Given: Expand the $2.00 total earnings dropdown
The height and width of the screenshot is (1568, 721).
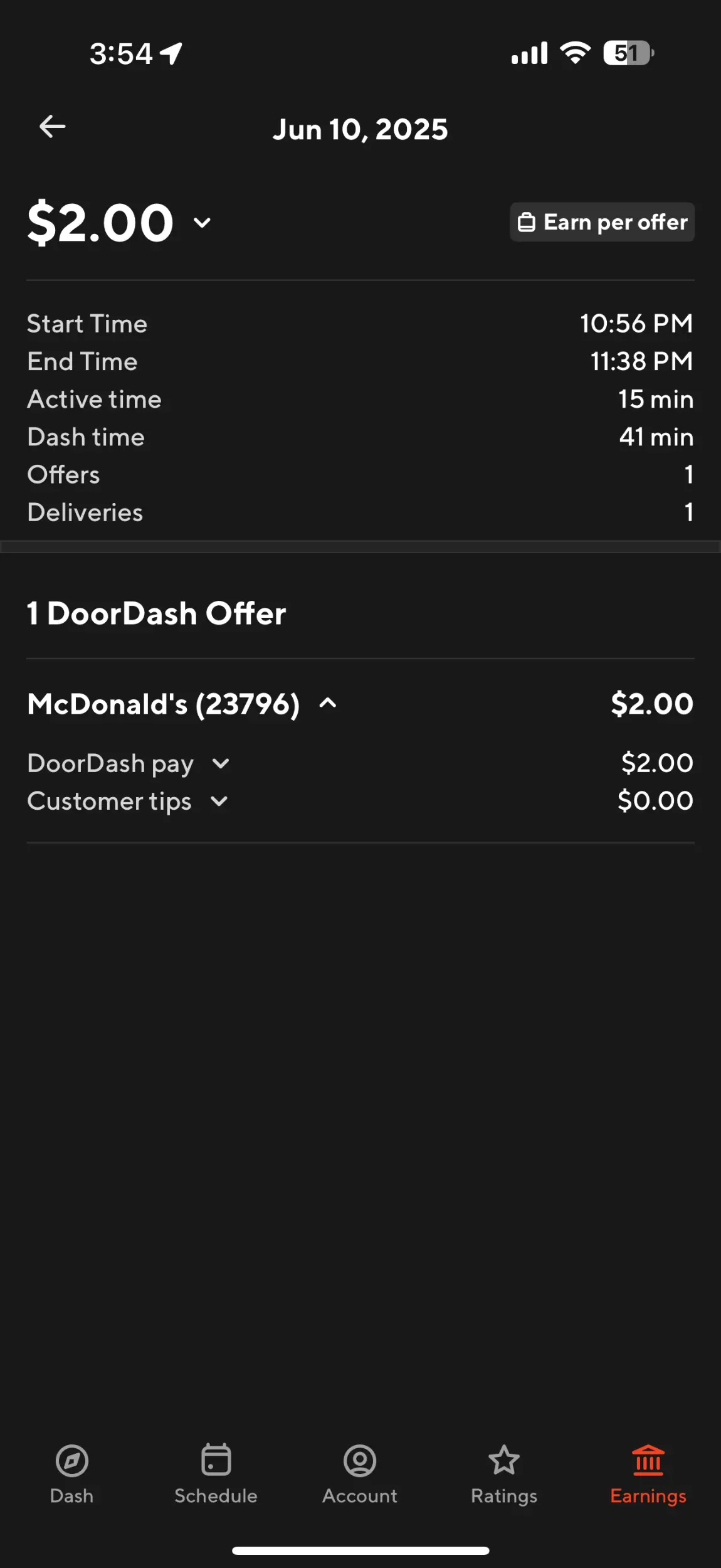Looking at the screenshot, I should [x=202, y=223].
